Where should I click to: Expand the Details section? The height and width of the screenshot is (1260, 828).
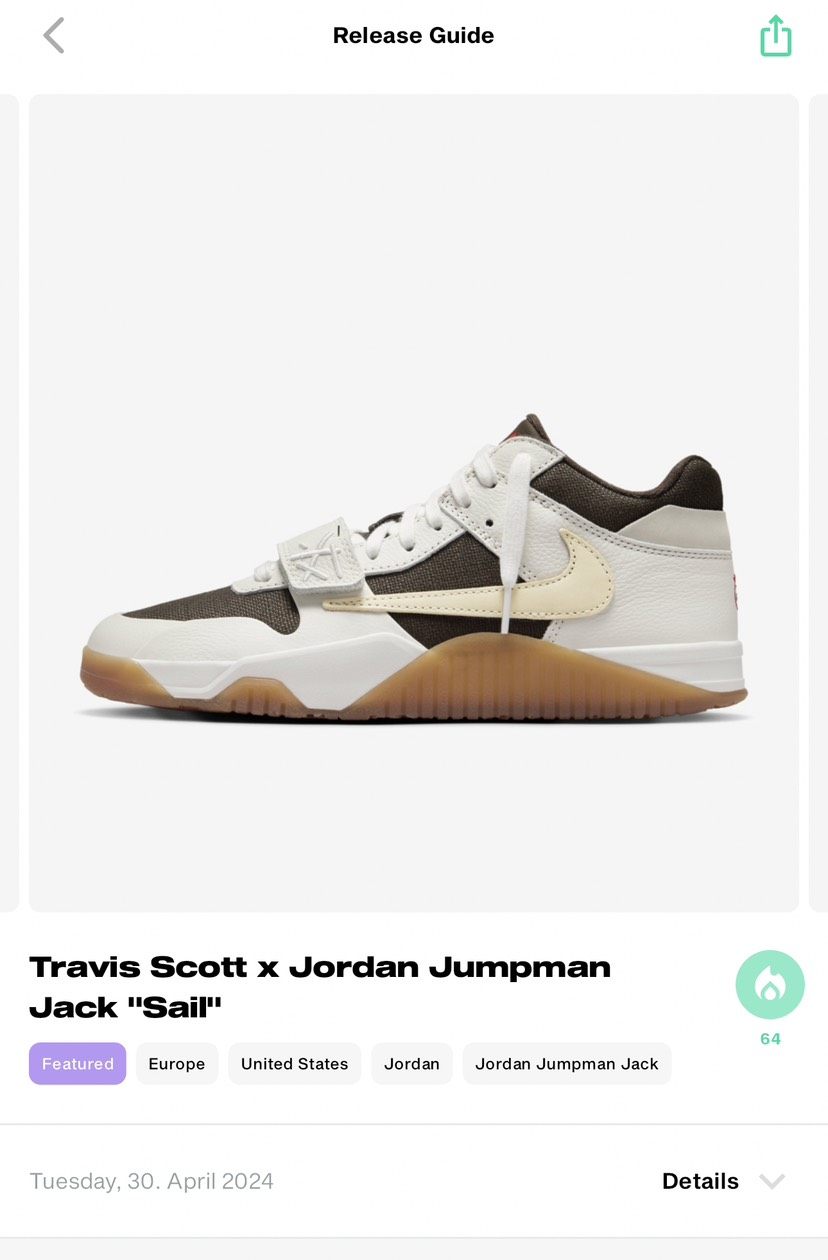coord(722,1181)
